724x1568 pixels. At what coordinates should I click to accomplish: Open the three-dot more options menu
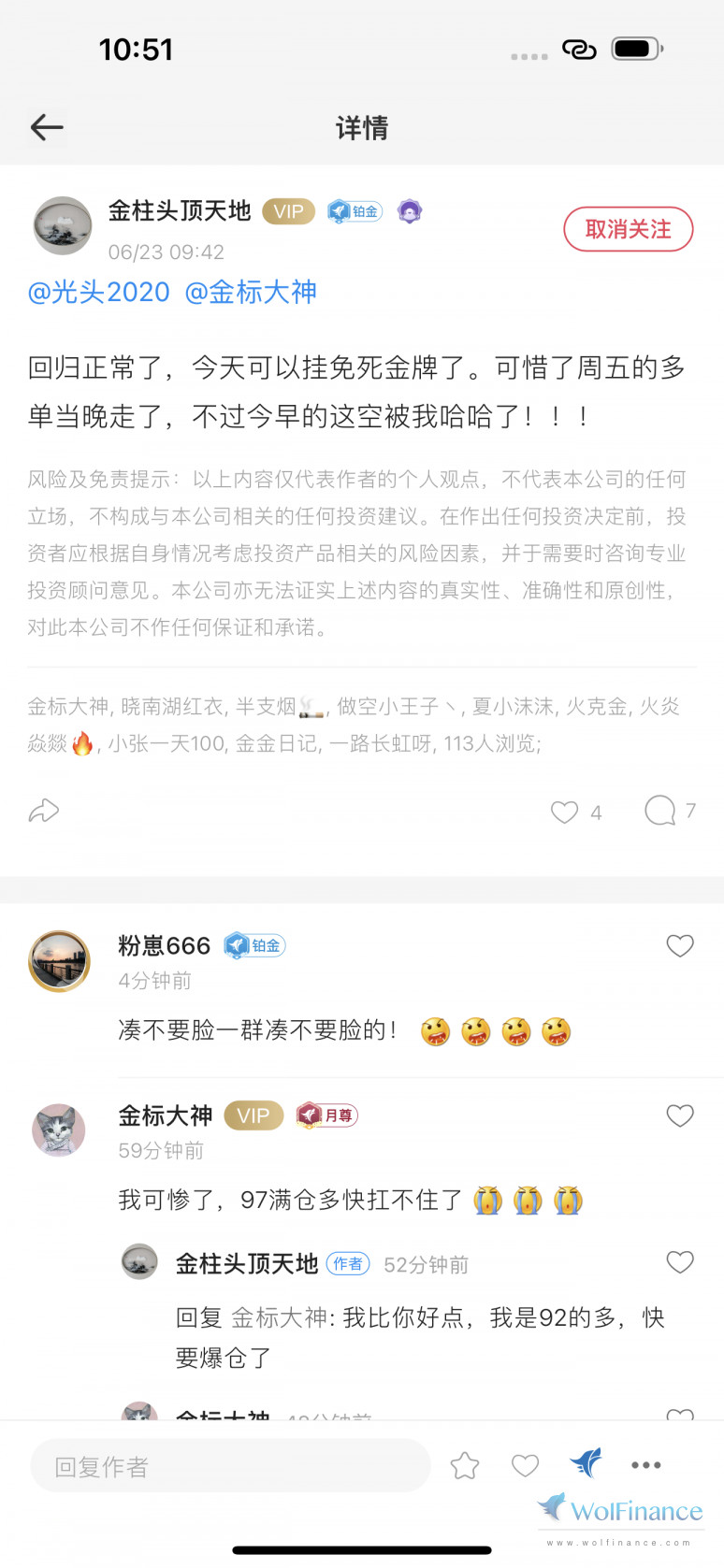click(x=646, y=1465)
